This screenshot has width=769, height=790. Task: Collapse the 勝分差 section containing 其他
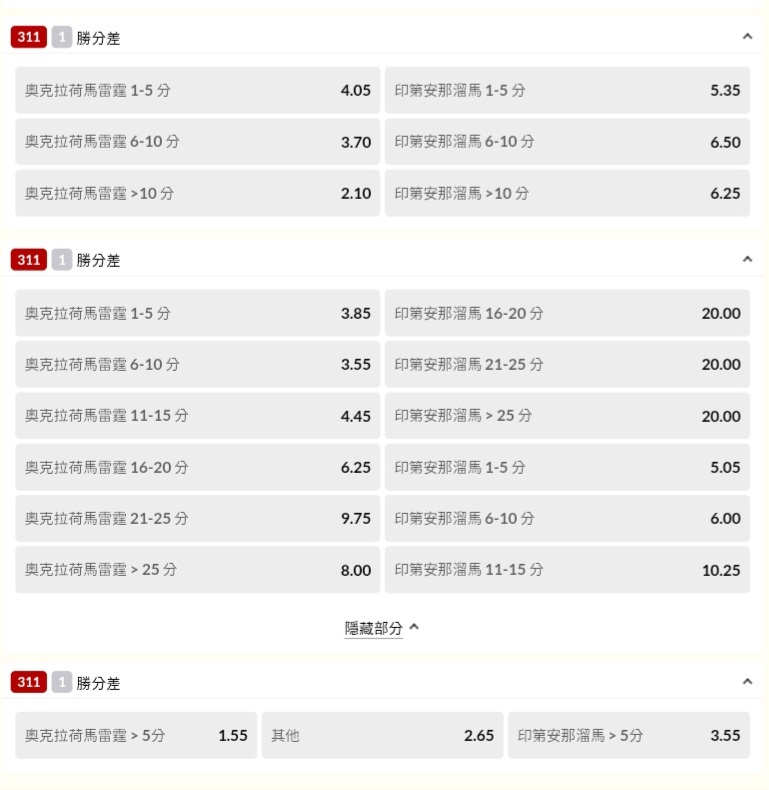(x=747, y=682)
